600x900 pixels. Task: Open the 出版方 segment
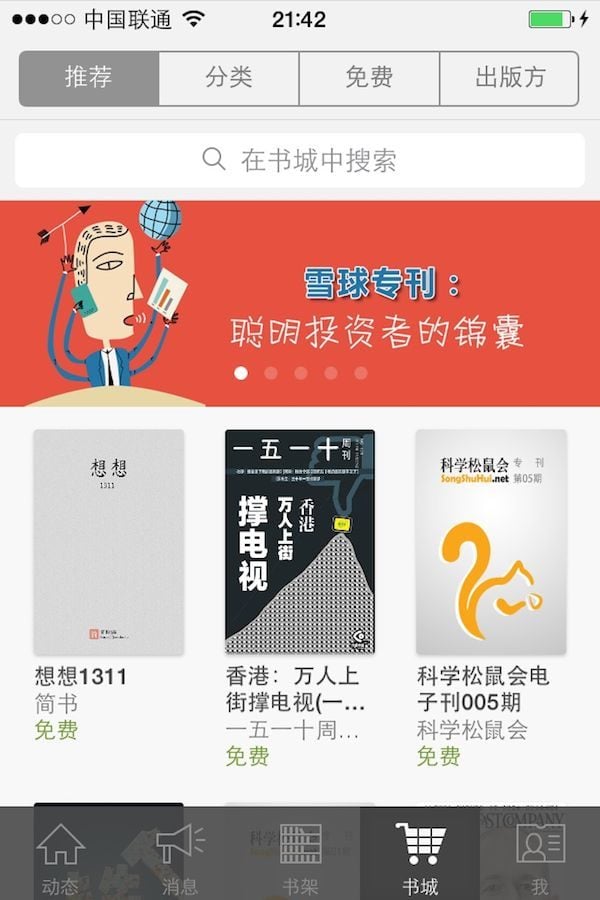pyautogui.click(x=509, y=78)
